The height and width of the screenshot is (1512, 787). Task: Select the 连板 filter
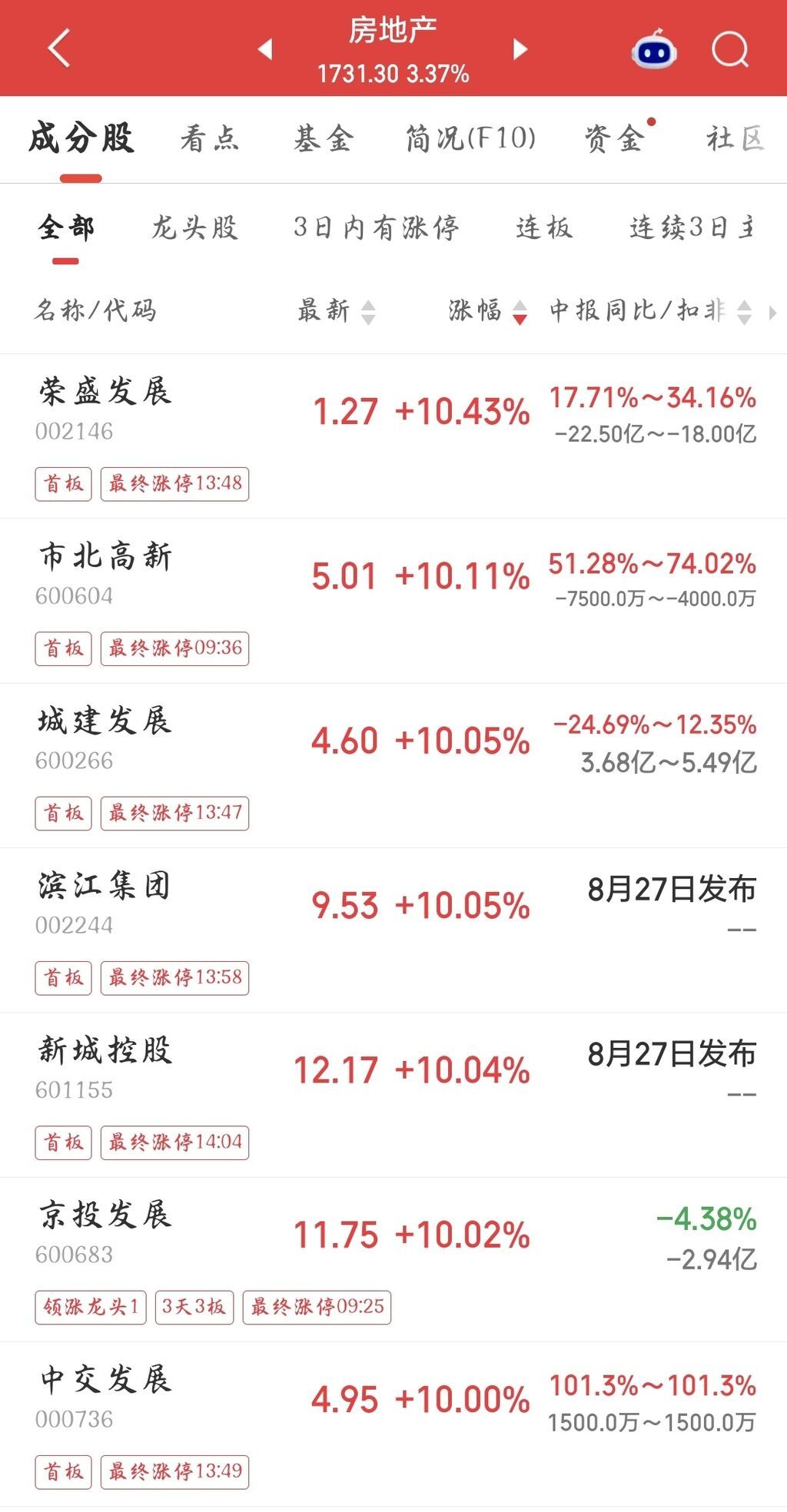tap(544, 227)
